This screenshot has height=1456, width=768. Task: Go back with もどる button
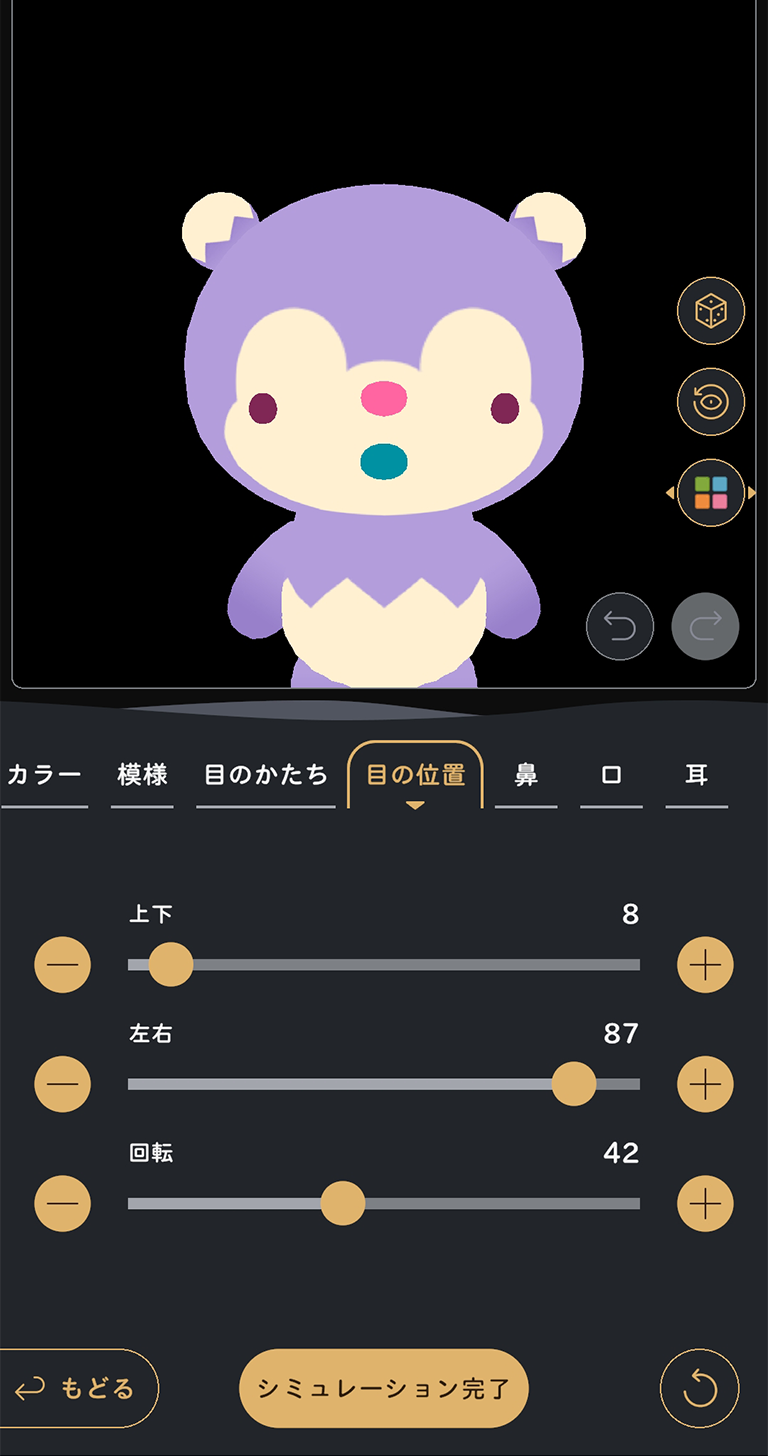coord(76,1388)
